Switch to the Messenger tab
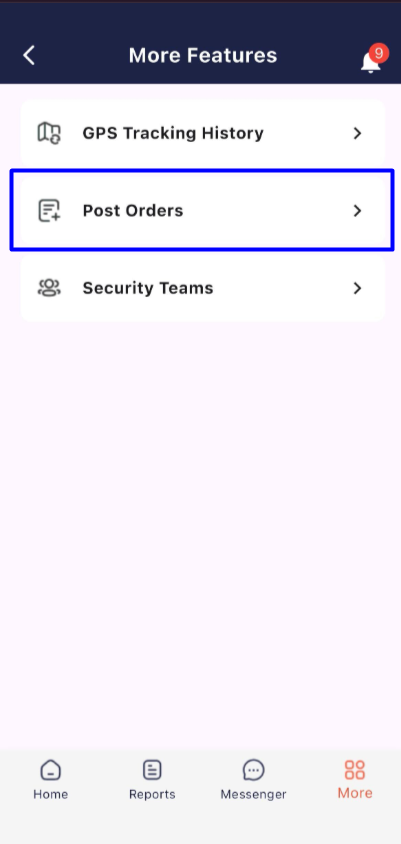The width and height of the screenshot is (401, 844). (x=254, y=780)
